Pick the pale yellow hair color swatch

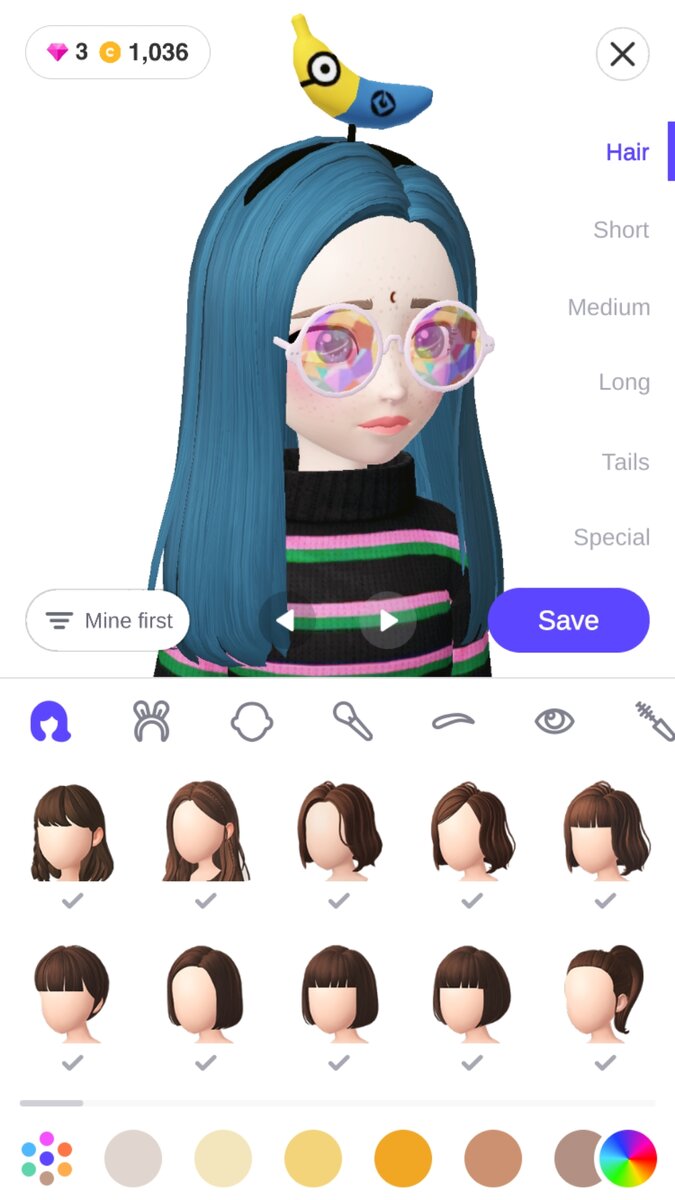click(223, 1158)
